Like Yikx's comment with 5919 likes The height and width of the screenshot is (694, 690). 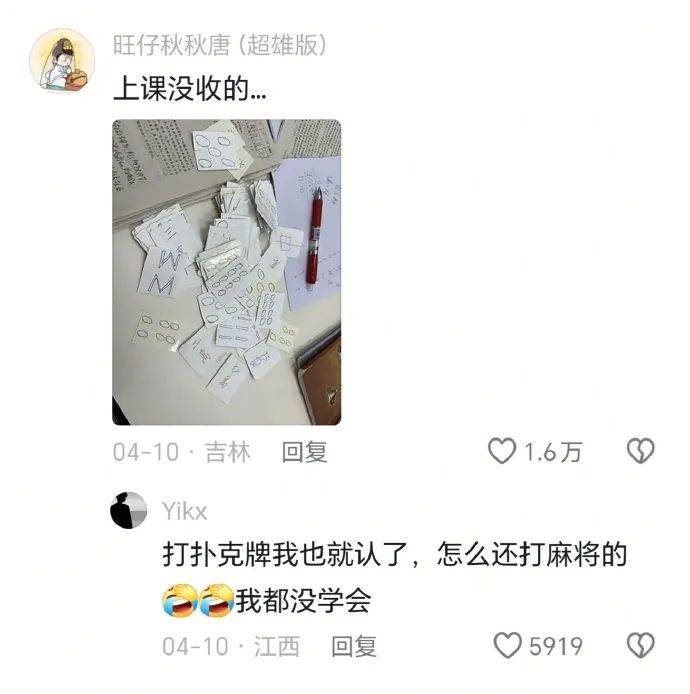(509, 646)
